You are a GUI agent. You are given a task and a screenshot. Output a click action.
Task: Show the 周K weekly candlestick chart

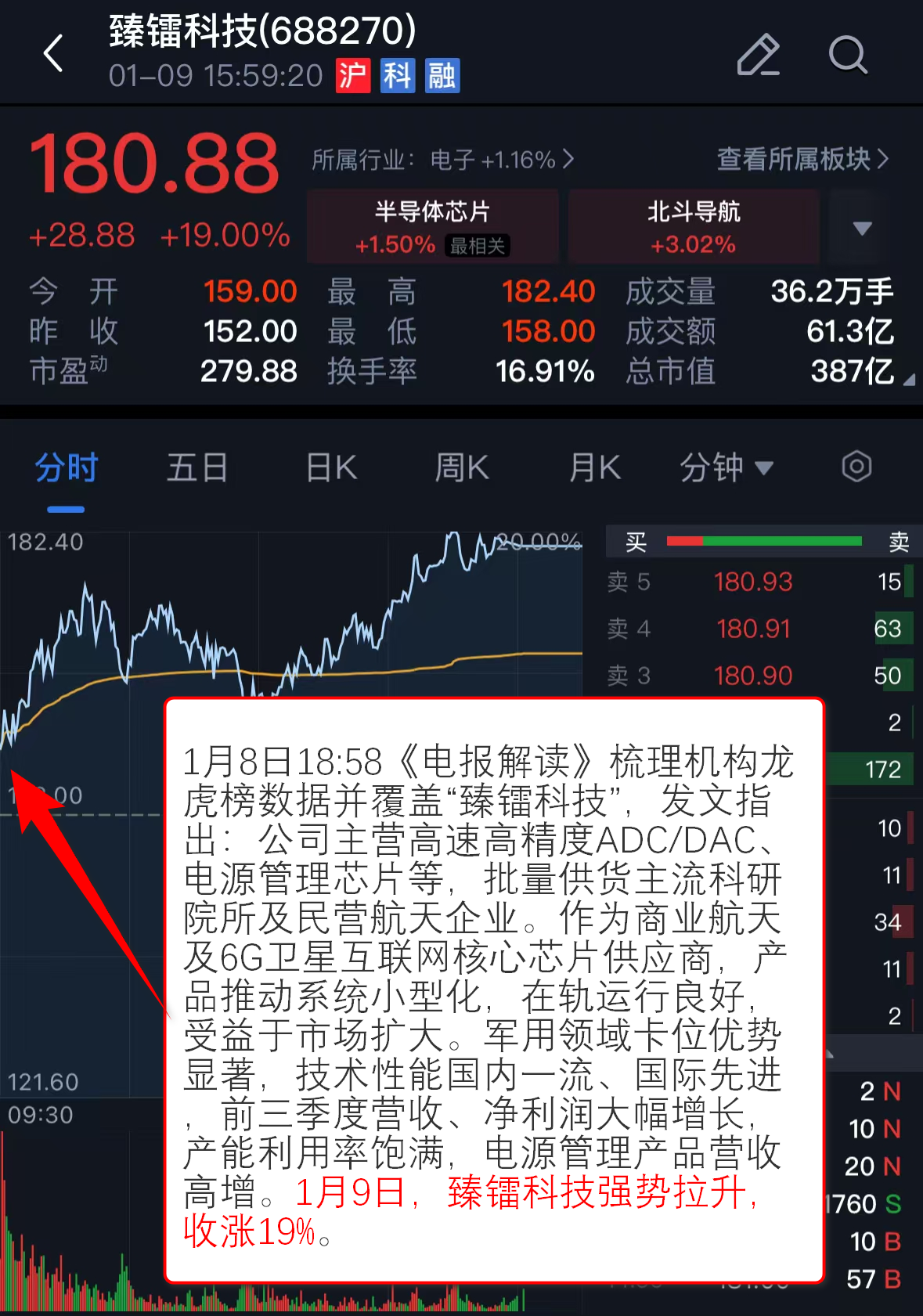pos(462,468)
